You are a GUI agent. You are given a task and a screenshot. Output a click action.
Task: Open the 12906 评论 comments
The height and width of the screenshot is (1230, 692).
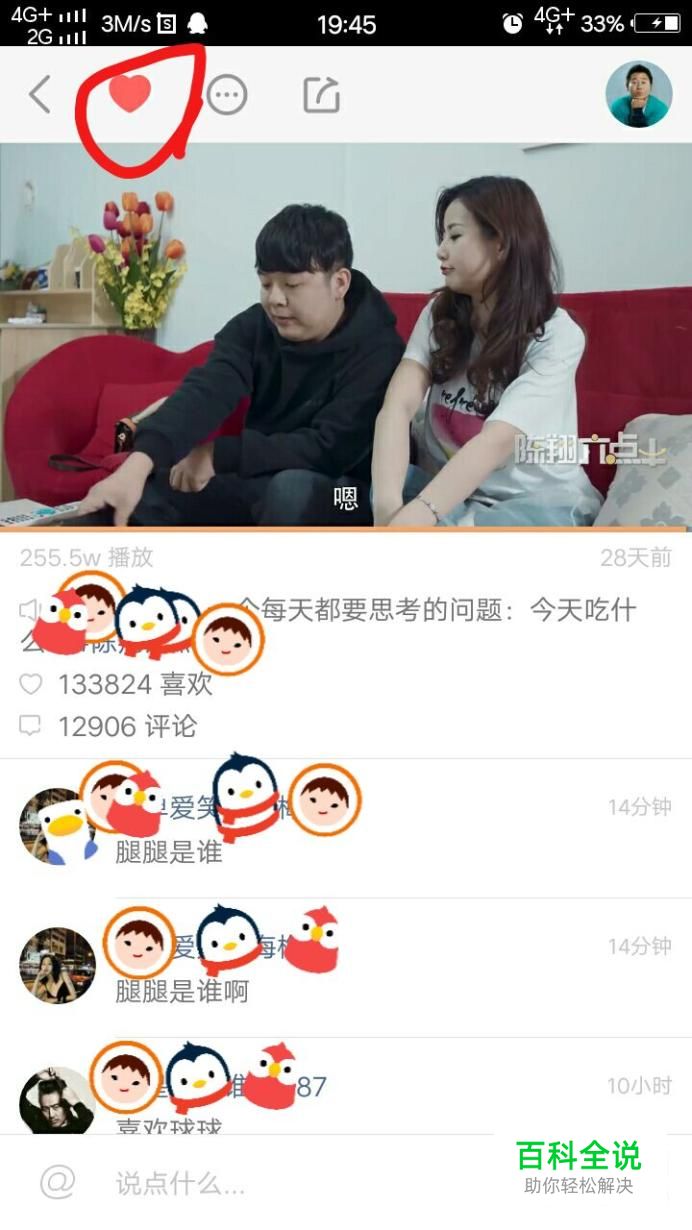click(108, 726)
